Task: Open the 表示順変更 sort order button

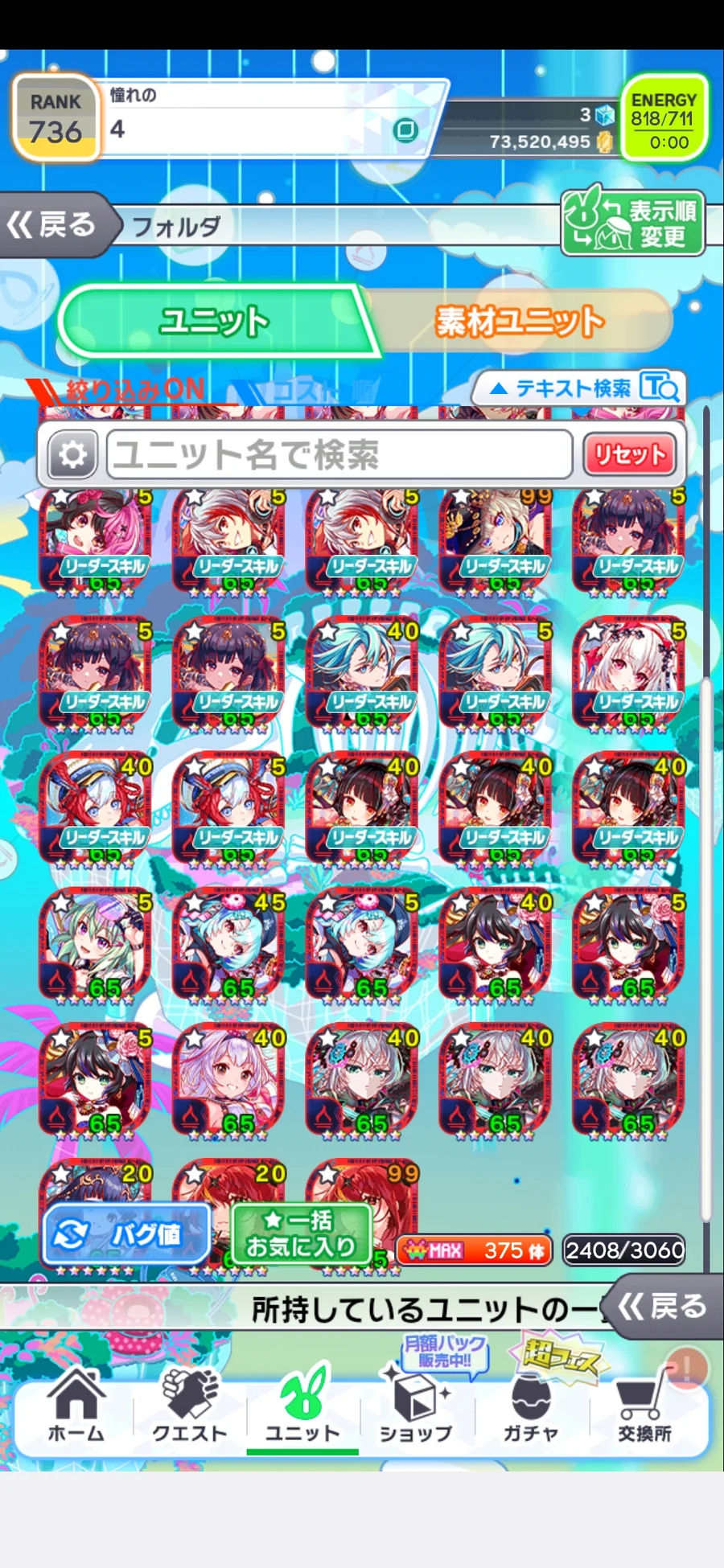Action: pos(633,224)
